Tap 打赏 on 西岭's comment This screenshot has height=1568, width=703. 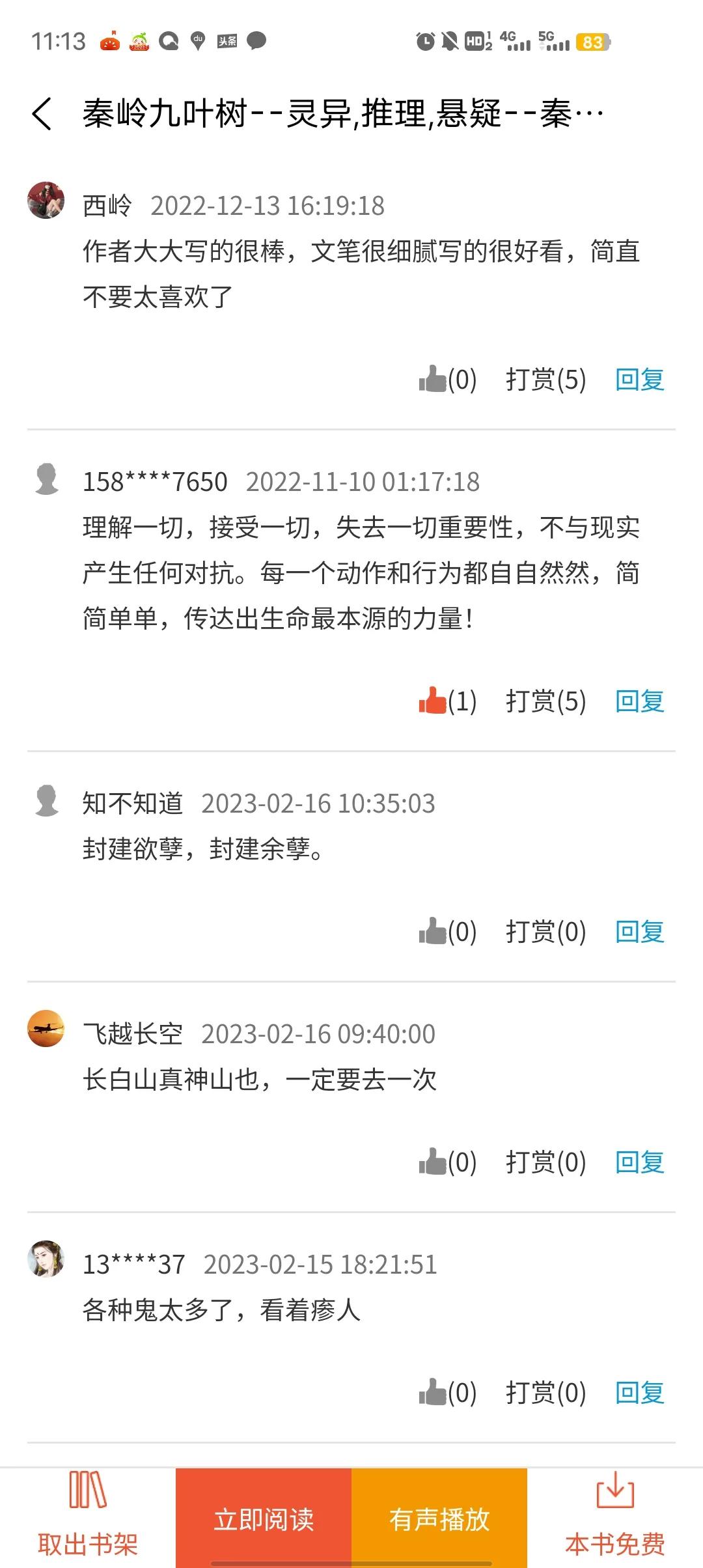545,379
